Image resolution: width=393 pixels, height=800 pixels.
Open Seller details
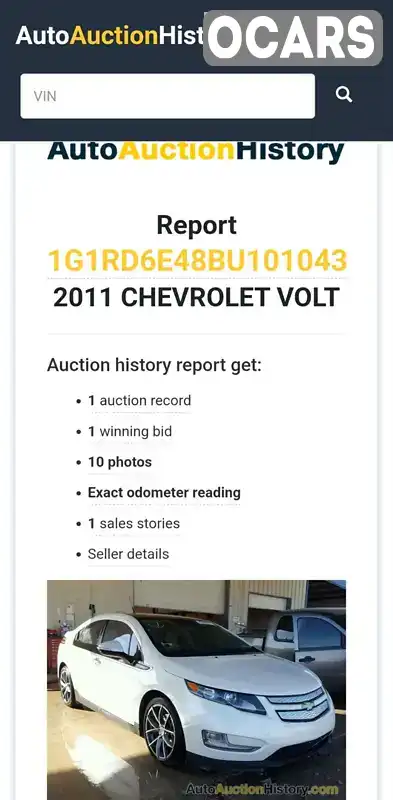[x=128, y=554]
